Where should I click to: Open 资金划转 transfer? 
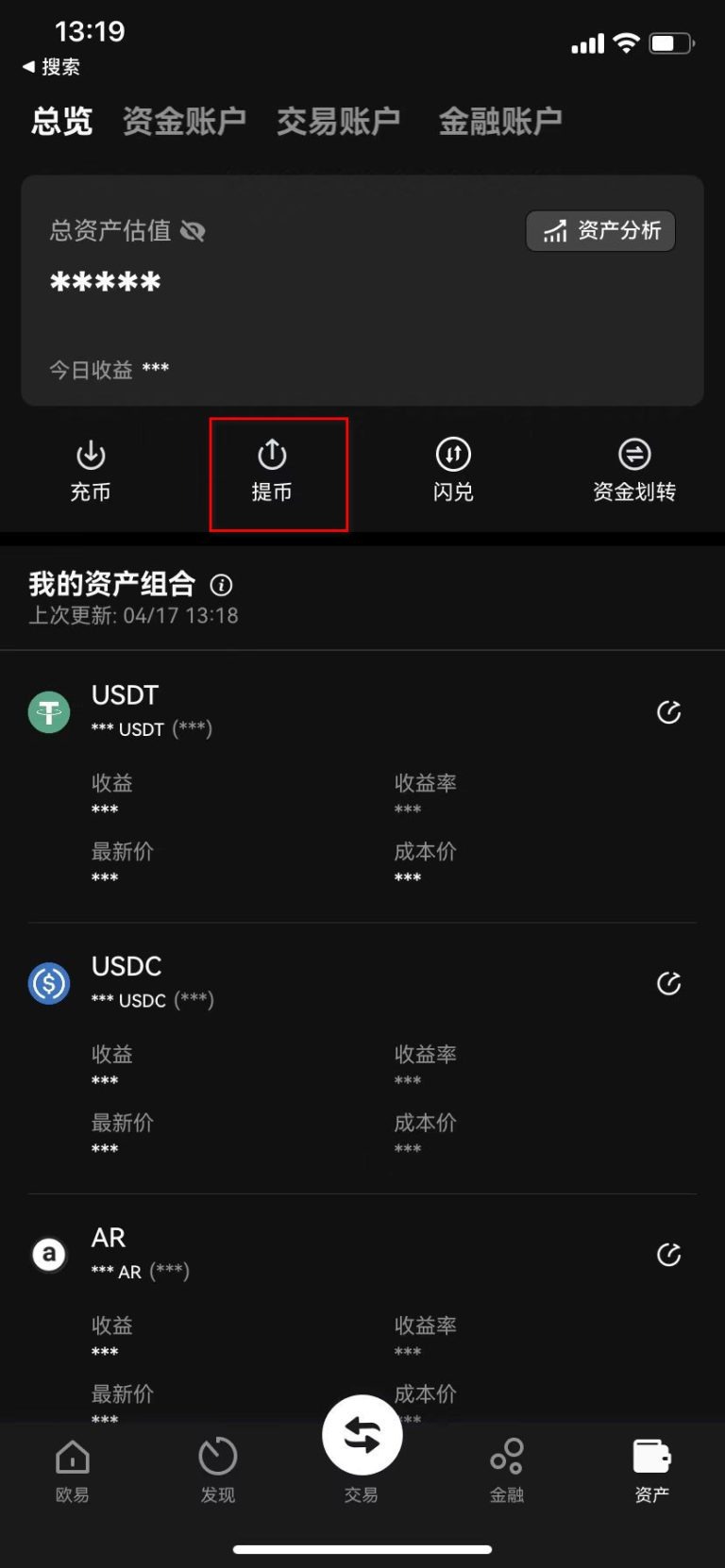click(x=634, y=472)
